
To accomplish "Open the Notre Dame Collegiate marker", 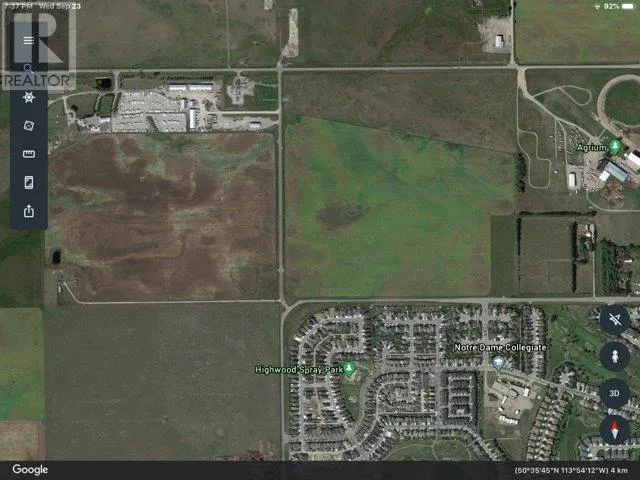I will tap(498, 362).
